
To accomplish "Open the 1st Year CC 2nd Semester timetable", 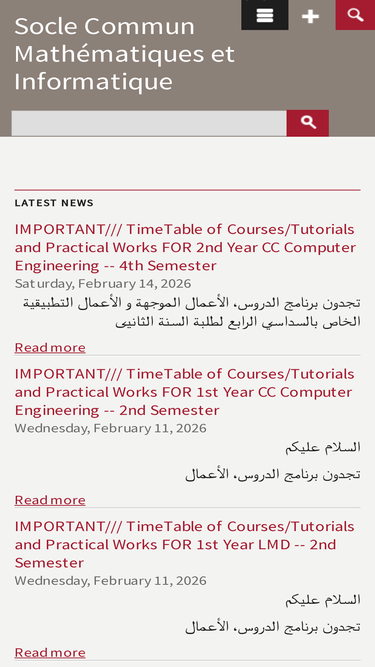I will (185, 392).
